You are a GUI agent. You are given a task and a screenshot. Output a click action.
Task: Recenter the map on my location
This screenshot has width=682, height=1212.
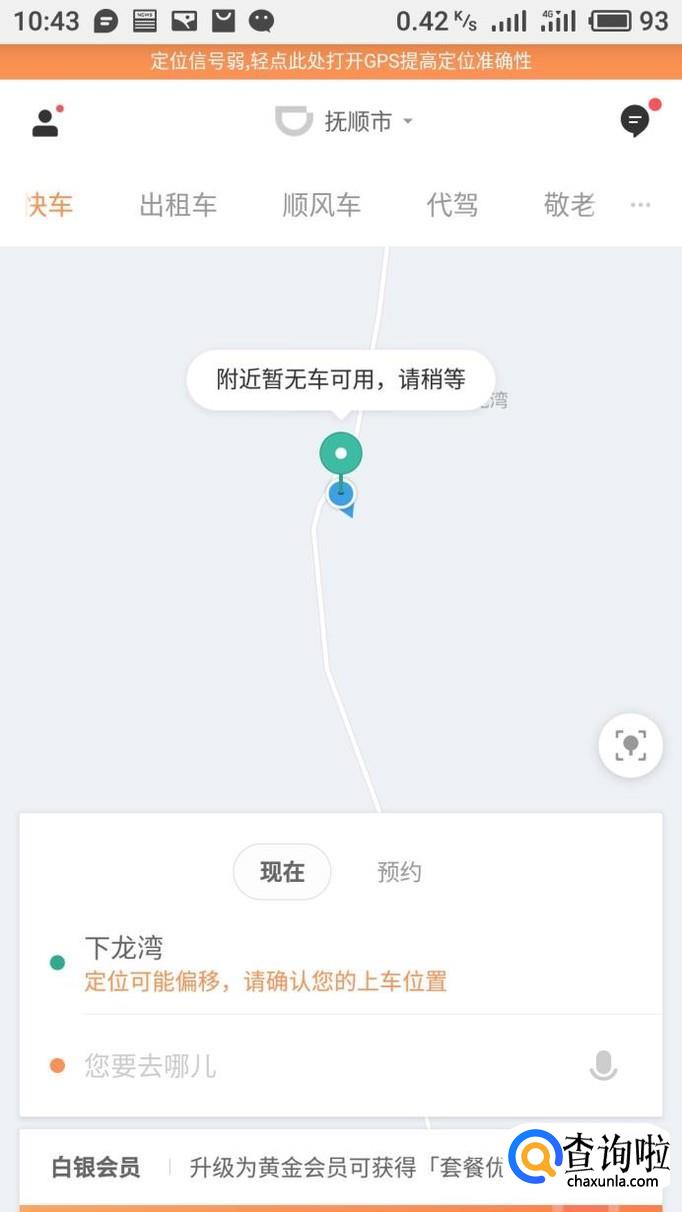630,745
